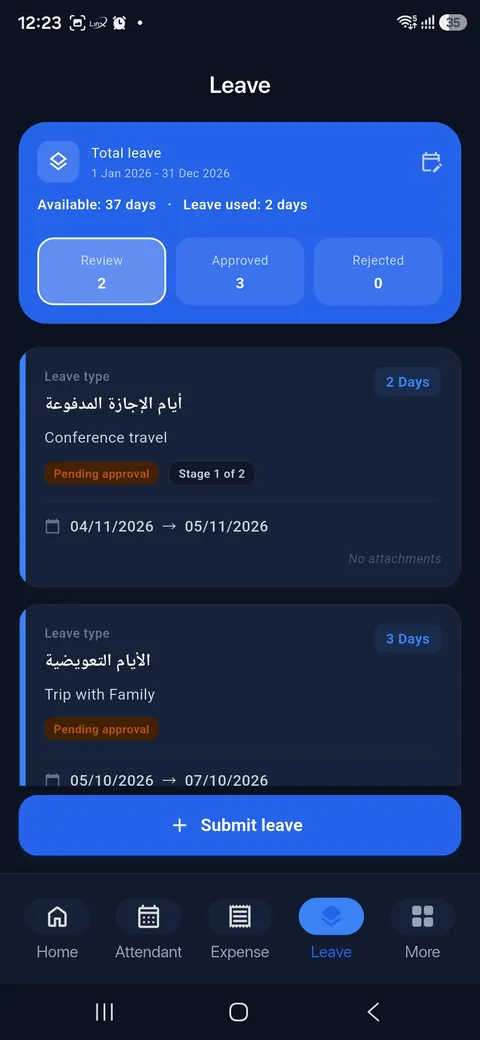Viewport: 480px width, 1040px height.
Task: Show Rejected leave requests
Action: pyautogui.click(x=378, y=271)
